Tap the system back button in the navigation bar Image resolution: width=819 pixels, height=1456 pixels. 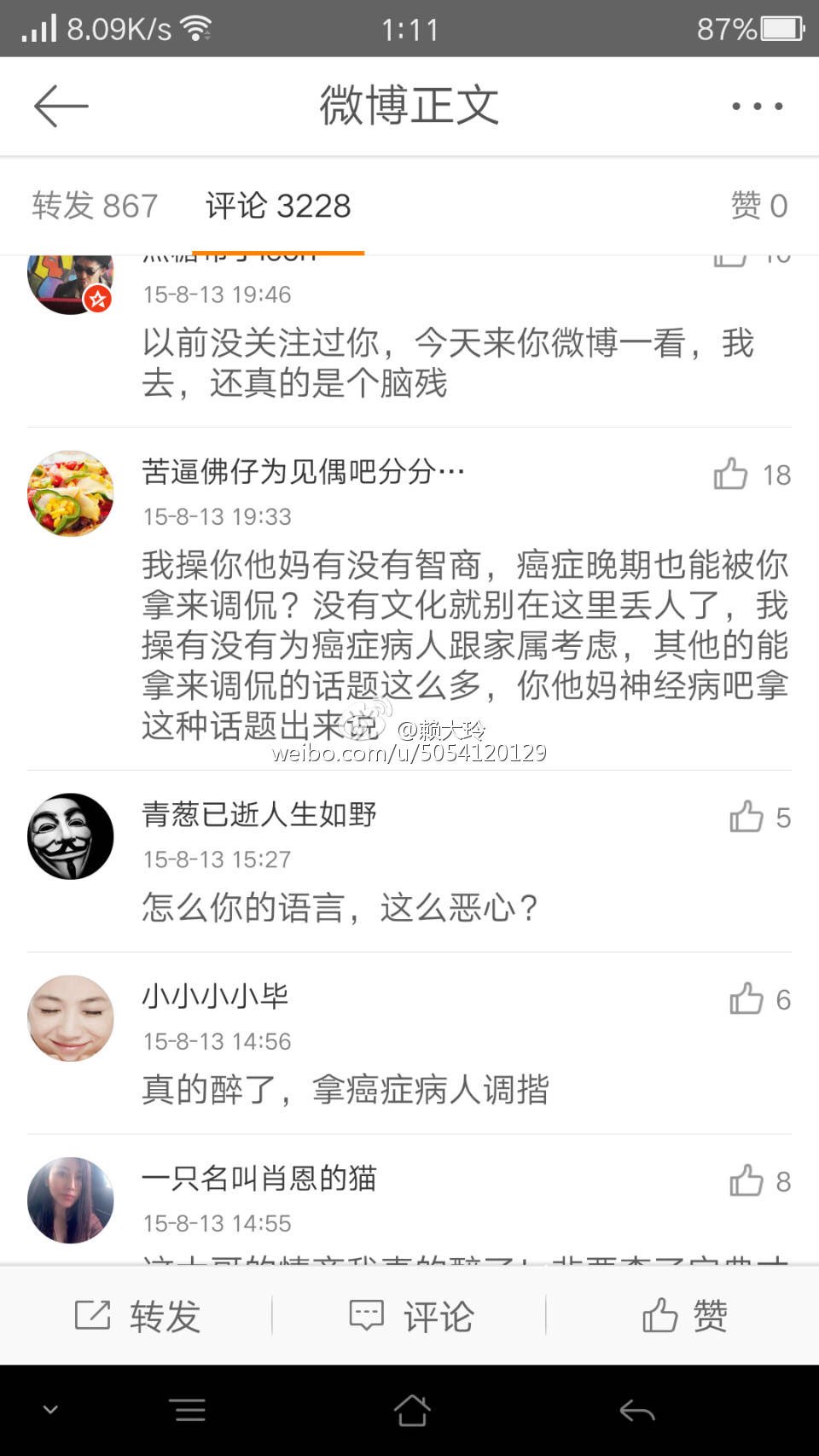[636, 1410]
